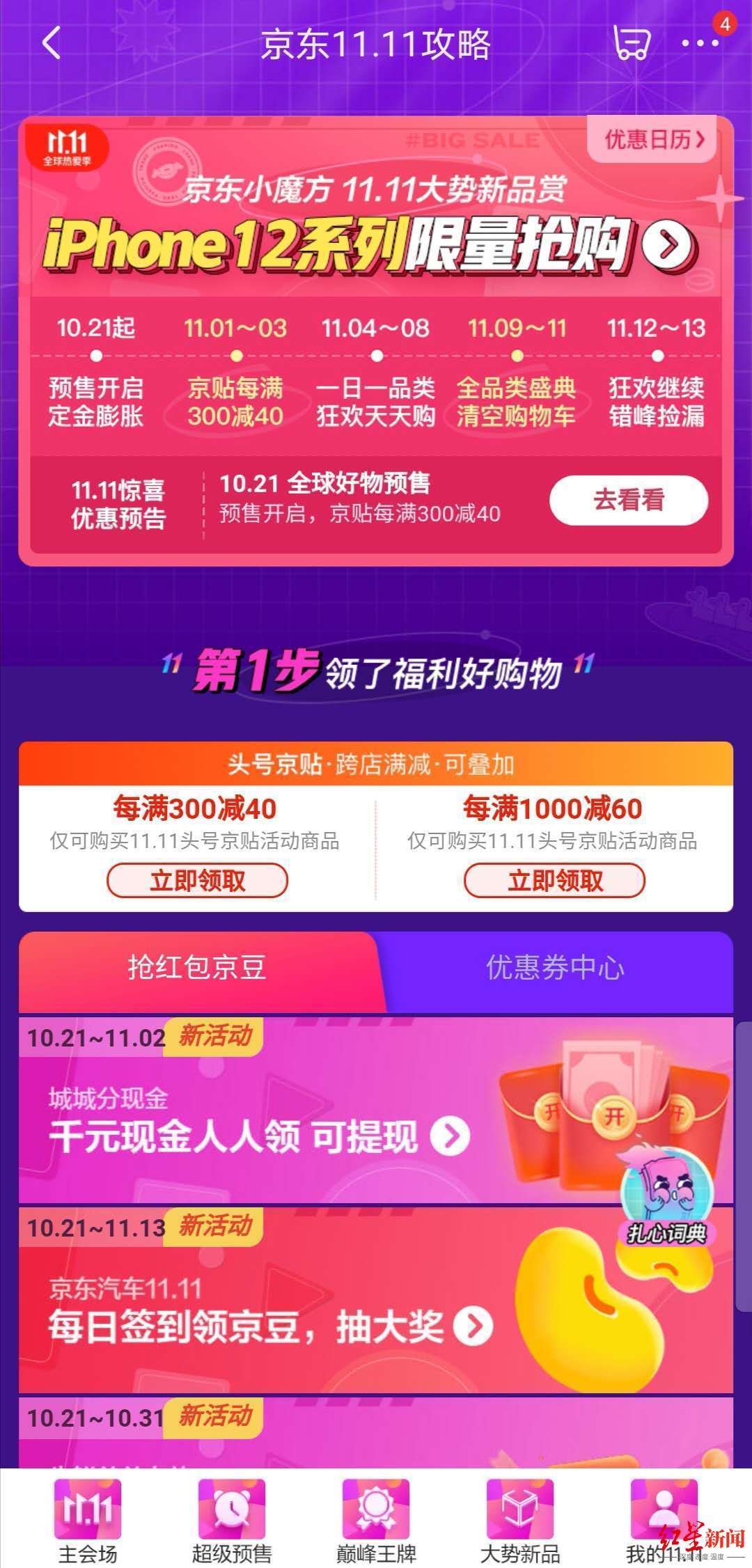Open 巅峰王牌 tab
Viewport: 752px width, 1568px height.
coord(376,1521)
